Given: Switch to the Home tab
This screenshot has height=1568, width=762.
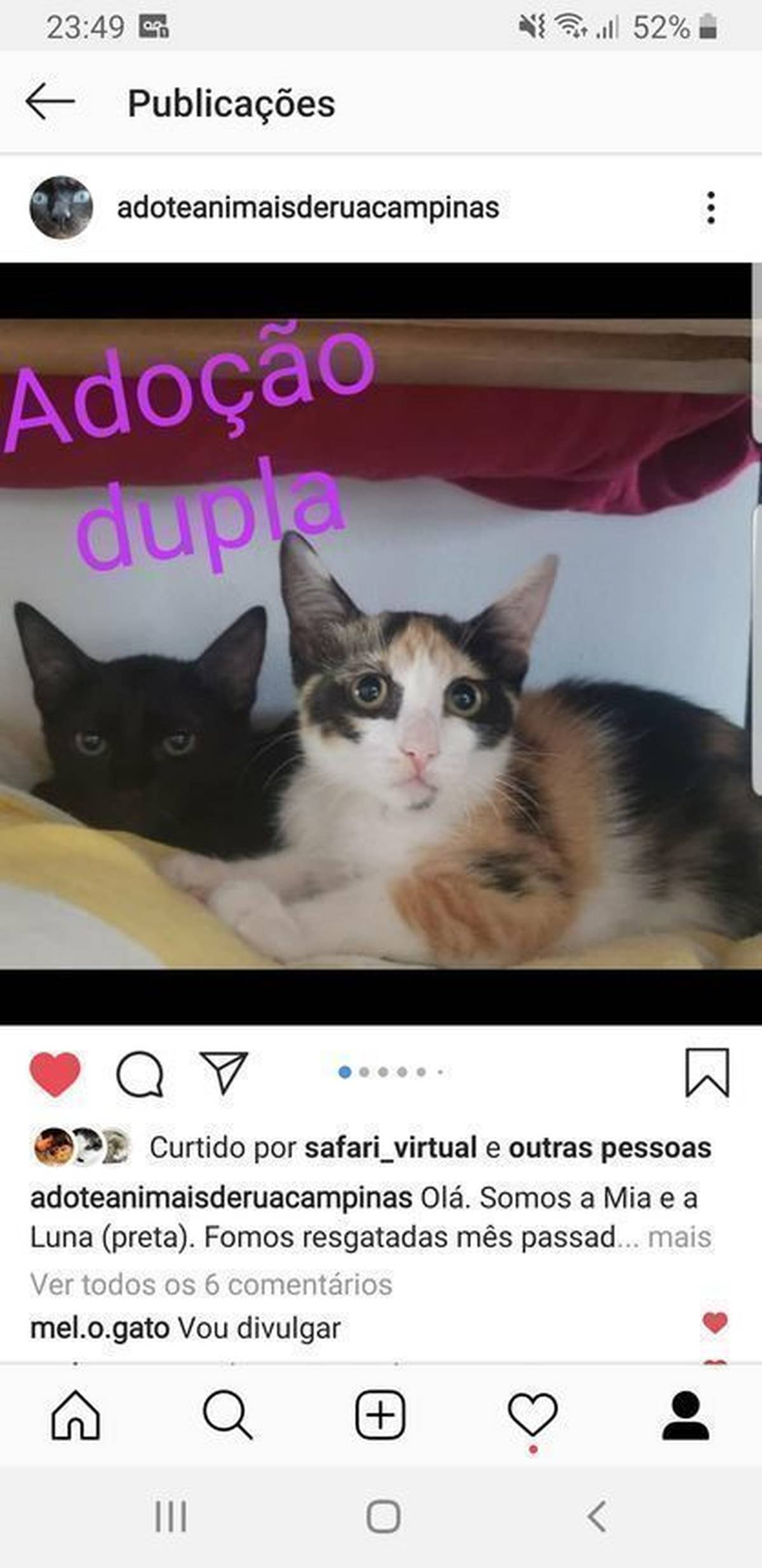Looking at the screenshot, I should click(76, 1415).
